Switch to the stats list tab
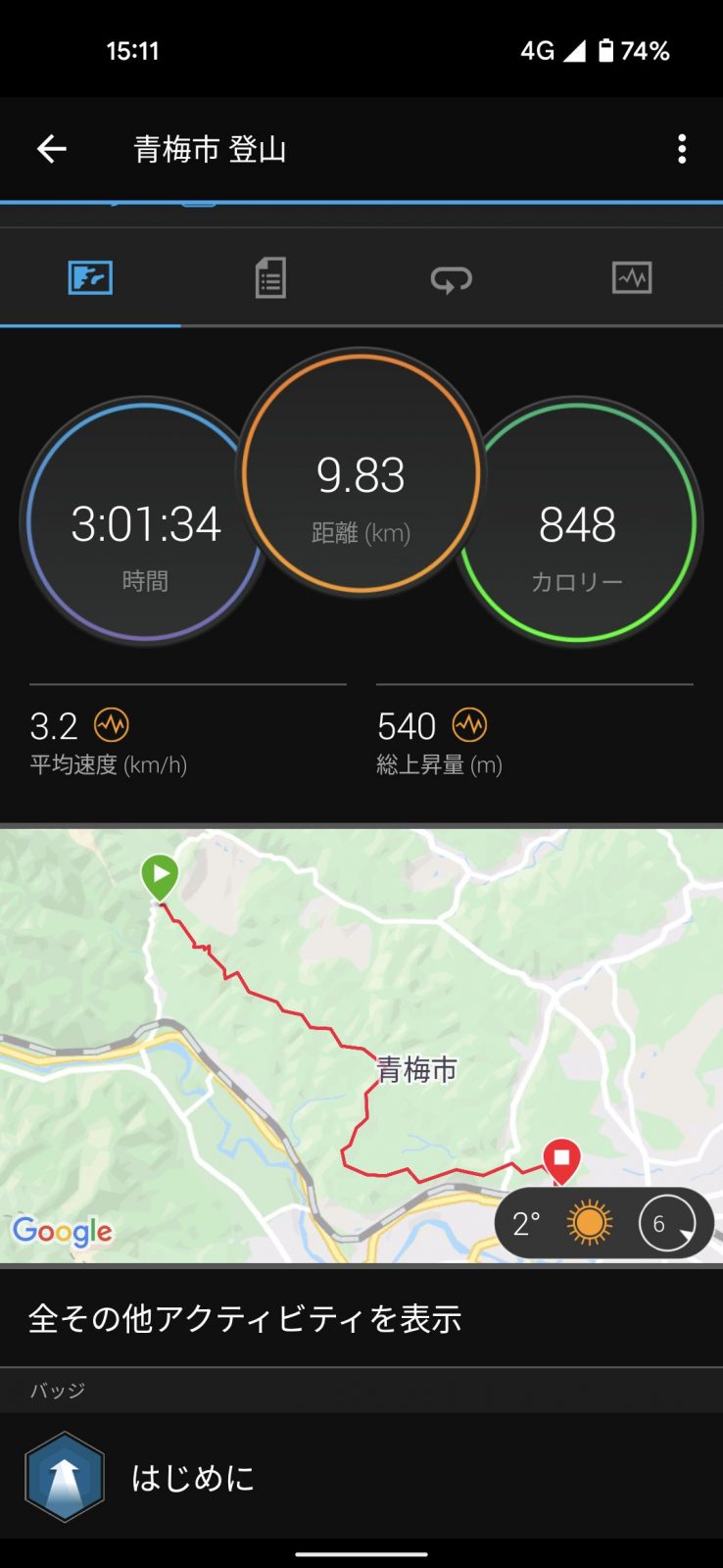This screenshot has height=1568, width=723. (x=270, y=278)
